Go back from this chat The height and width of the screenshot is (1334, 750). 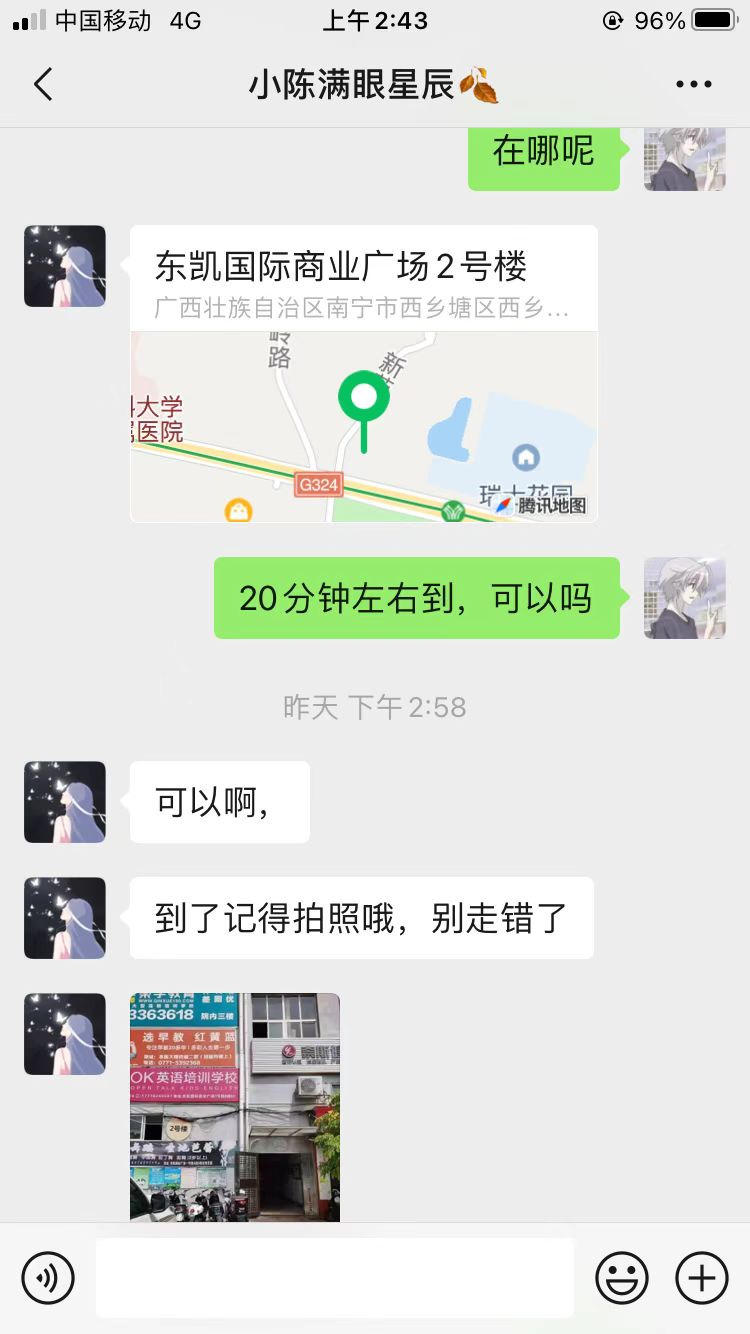[x=43, y=85]
